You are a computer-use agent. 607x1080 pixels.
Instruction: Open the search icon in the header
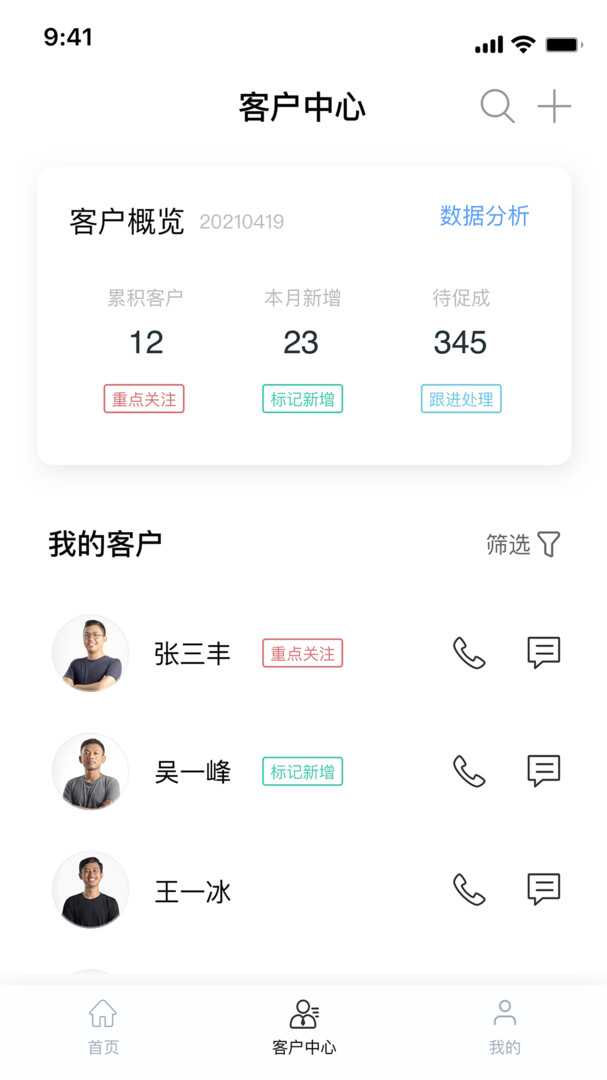pos(497,106)
